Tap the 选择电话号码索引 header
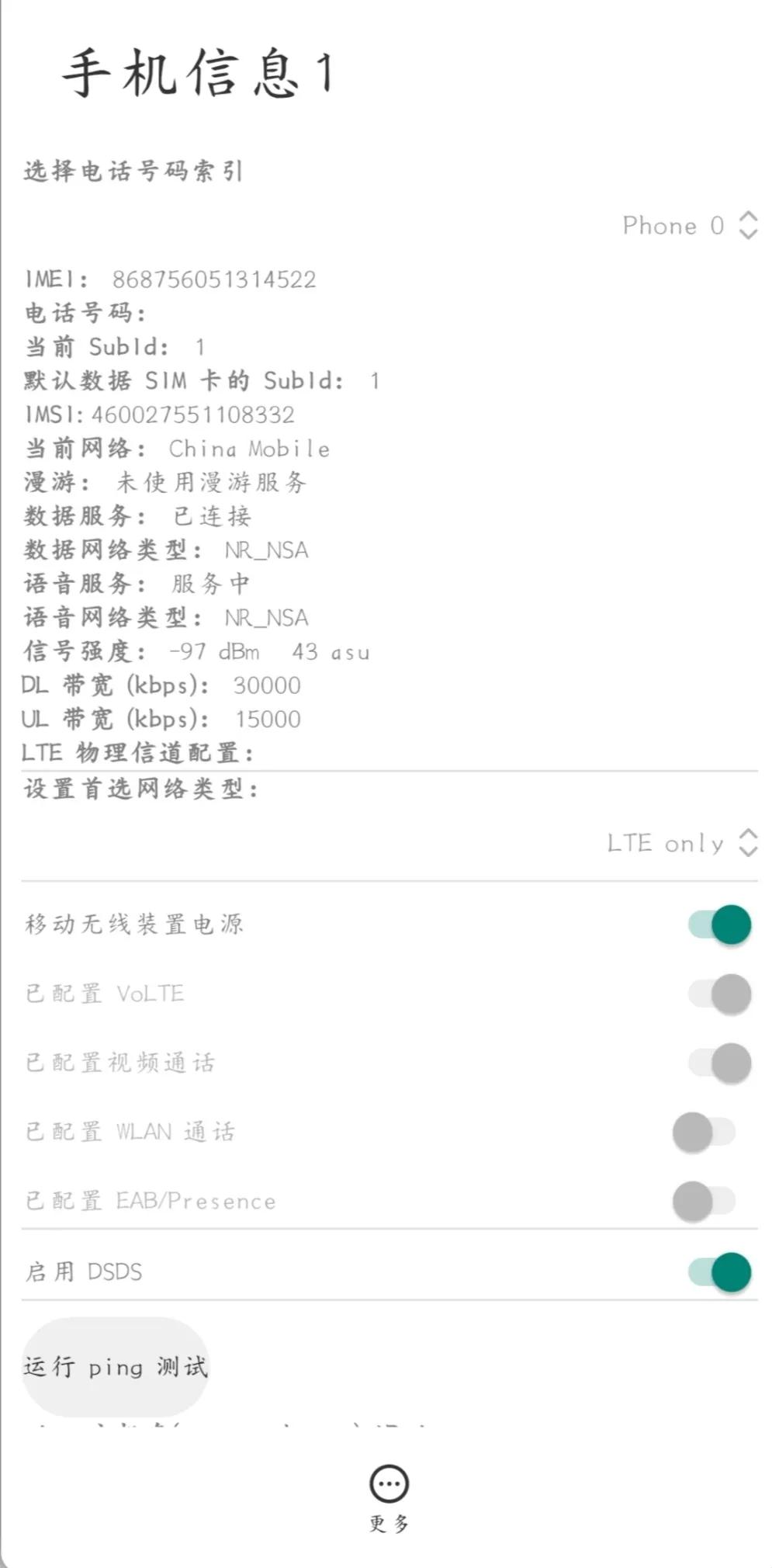Viewport: 772px width, 1568px height. [x=132, y=172]
